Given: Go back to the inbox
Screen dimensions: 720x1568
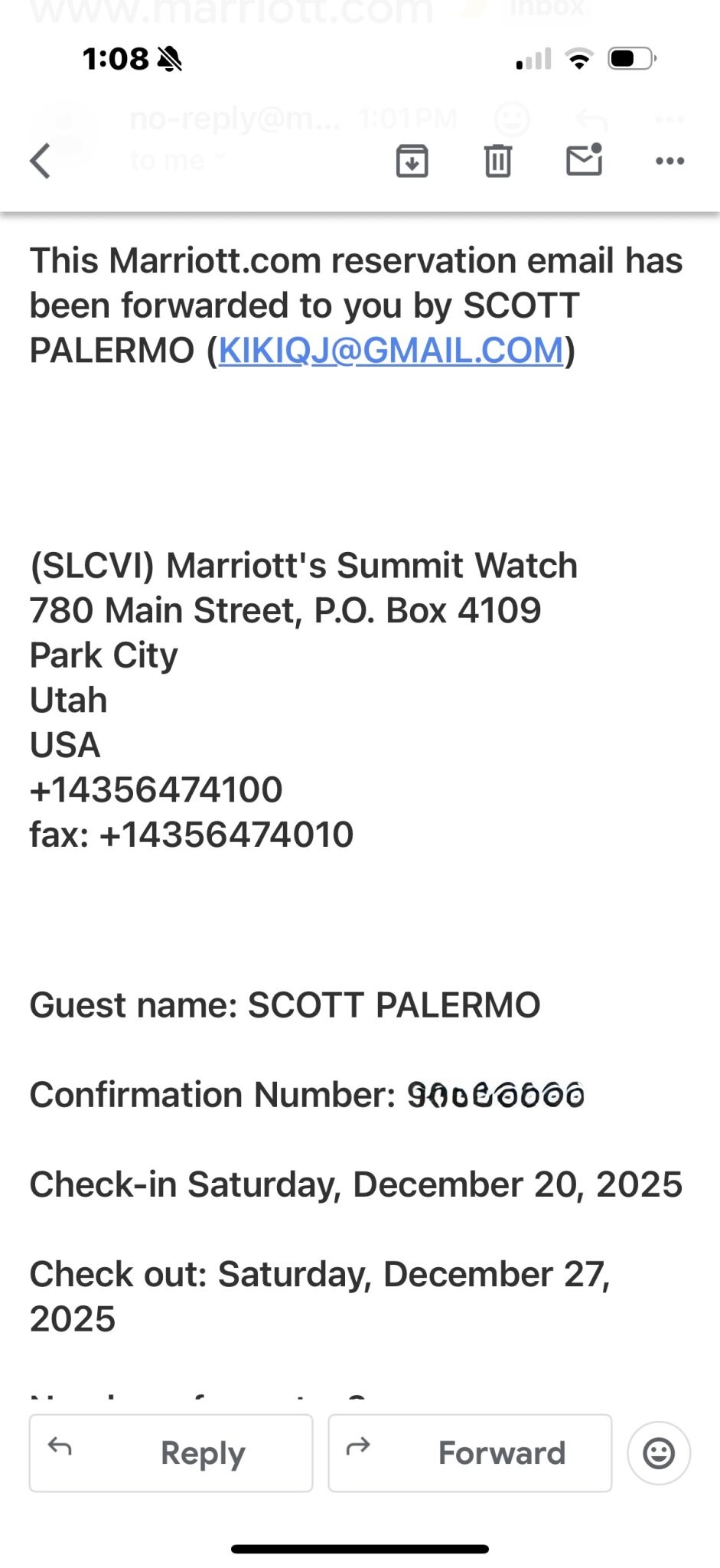Looking at the screenshot, I should [40, 161].
